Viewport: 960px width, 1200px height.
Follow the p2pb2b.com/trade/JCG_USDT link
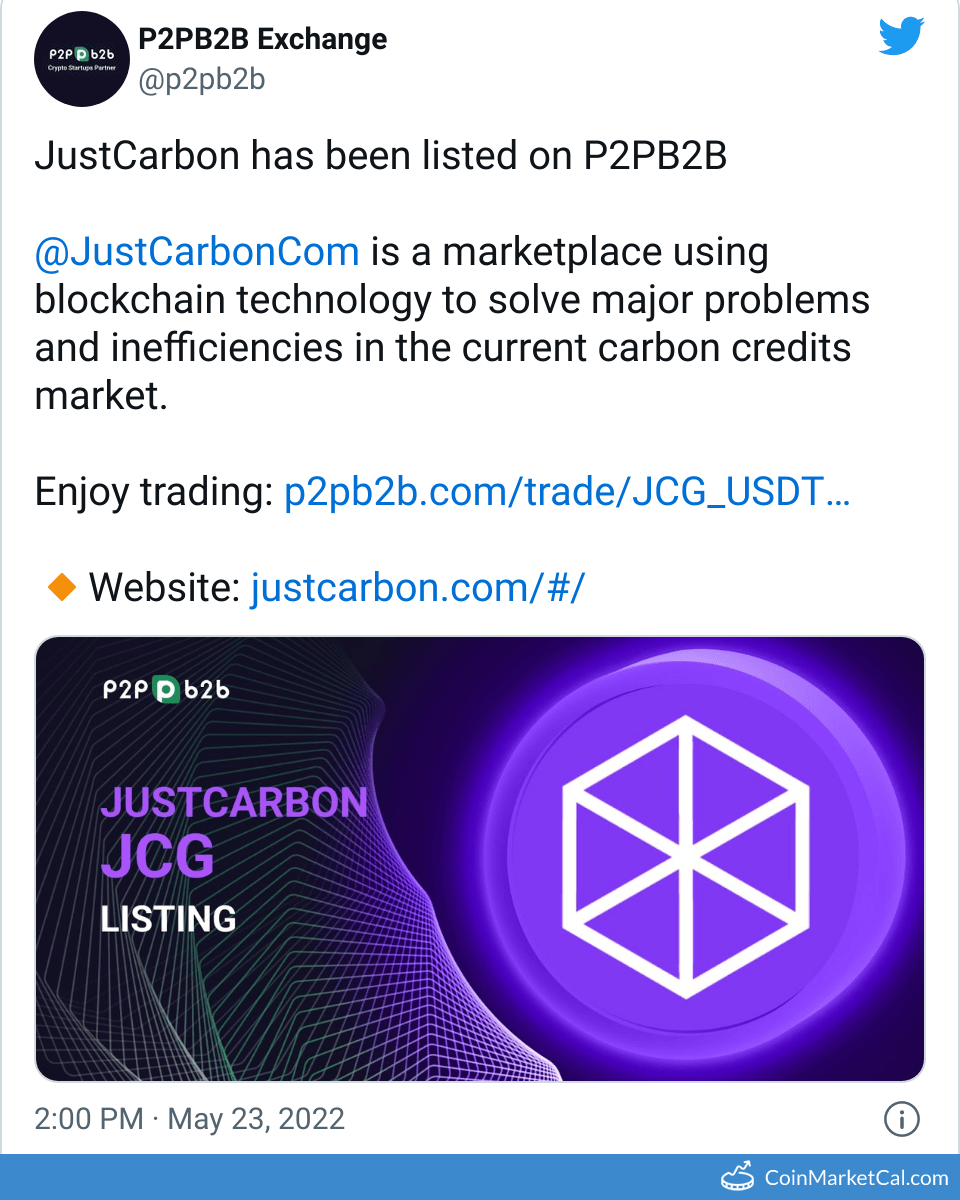[567, 491]
